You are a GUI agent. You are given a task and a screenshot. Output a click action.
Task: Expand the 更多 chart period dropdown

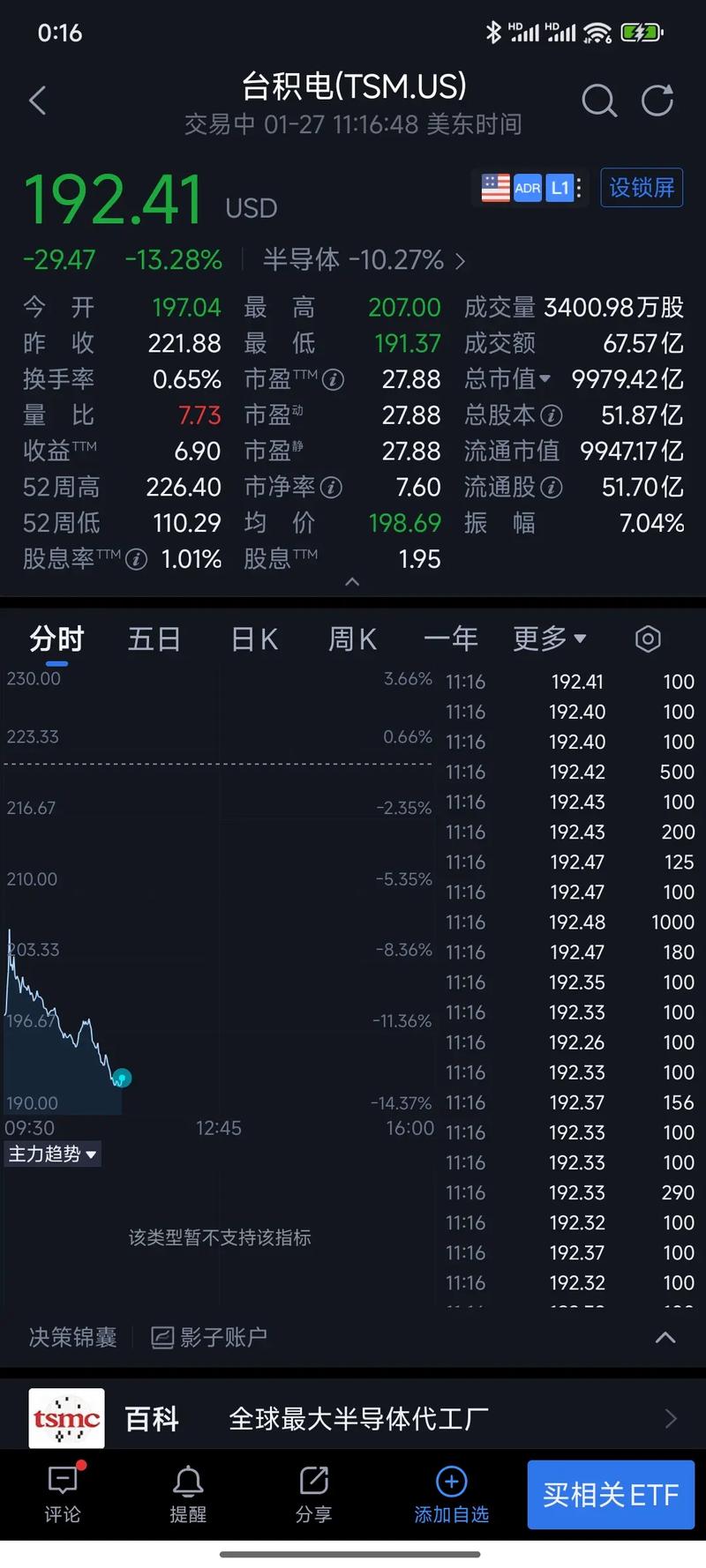coord(549,638)
